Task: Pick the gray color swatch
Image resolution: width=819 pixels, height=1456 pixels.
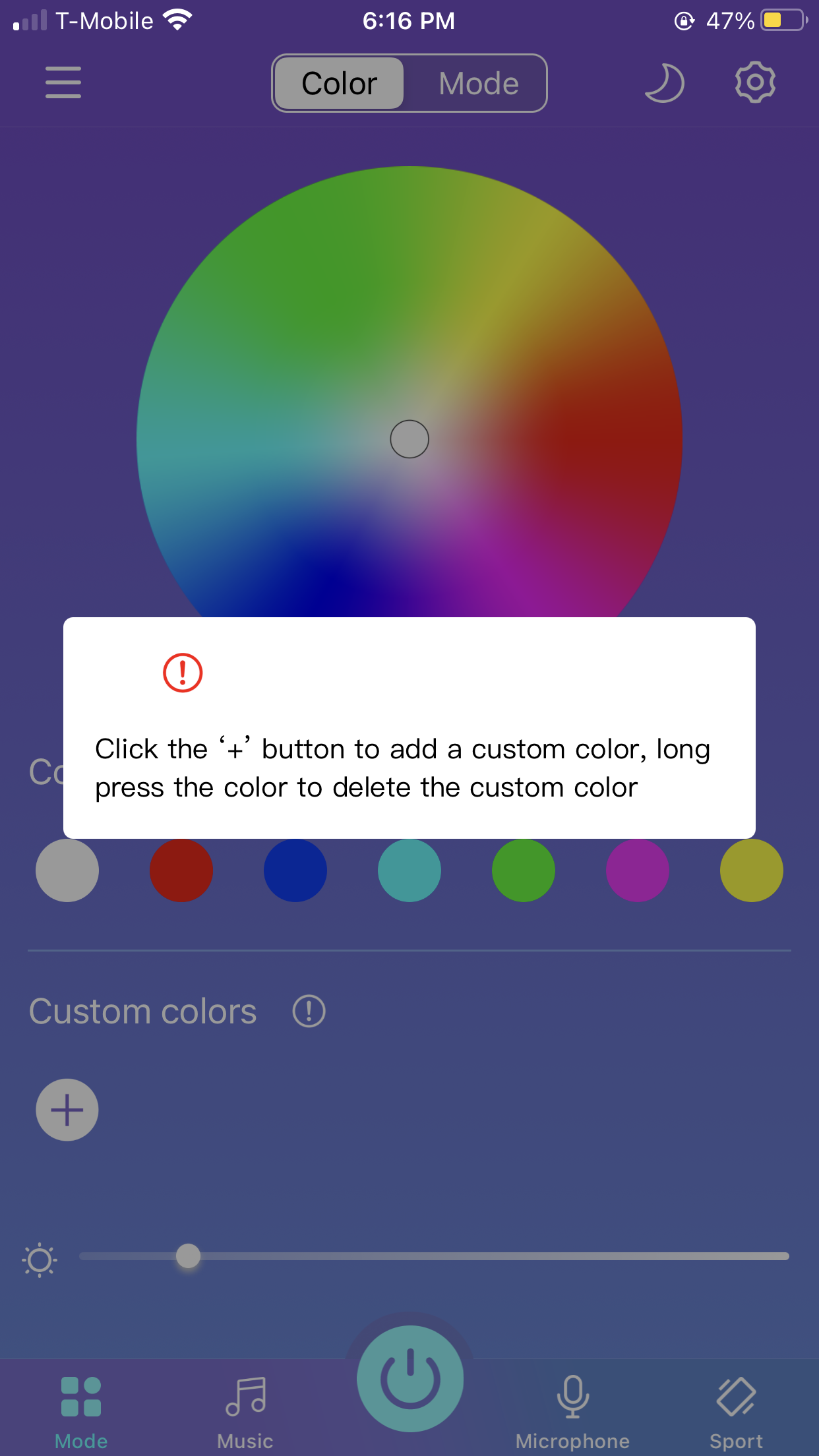Action: click(67, 870)
